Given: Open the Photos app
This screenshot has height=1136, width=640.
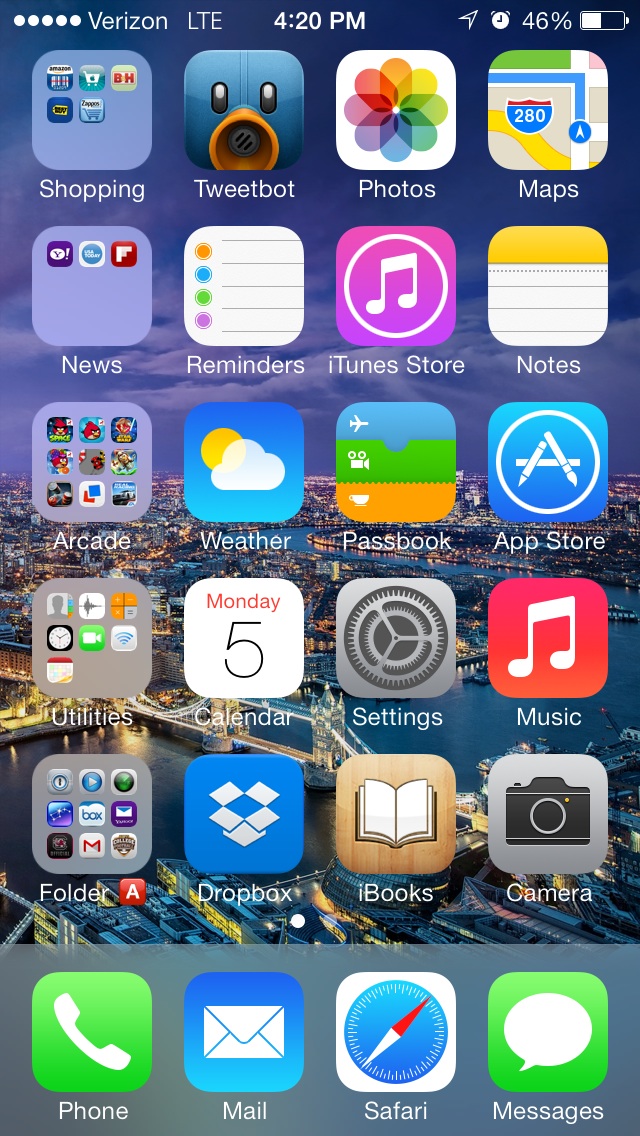Looking at the screenshot, I should pos(396,110).
